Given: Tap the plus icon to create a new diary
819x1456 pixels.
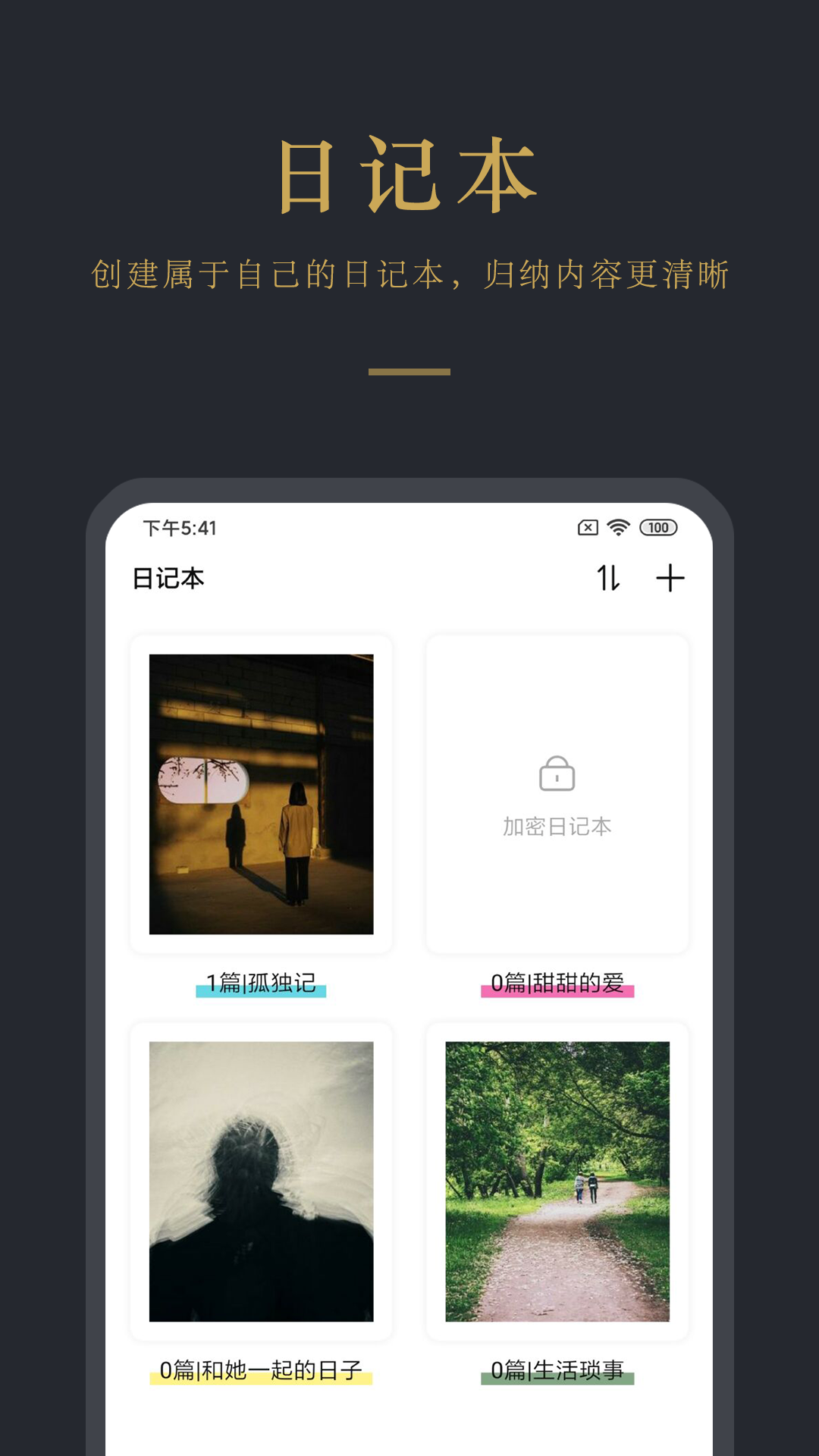Looking at the screenshot, I should click(670, 577).
